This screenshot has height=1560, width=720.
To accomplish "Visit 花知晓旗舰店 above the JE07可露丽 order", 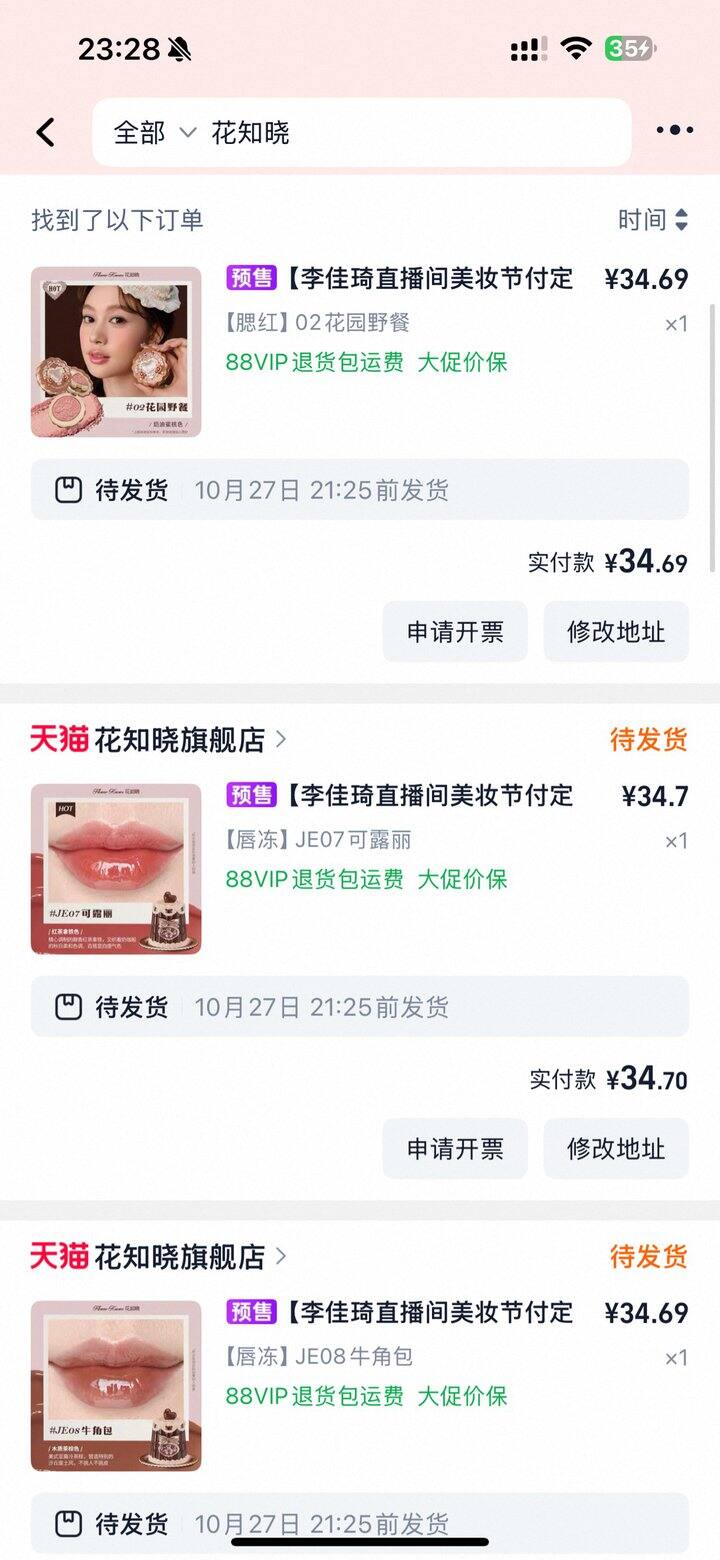I will (180, 740).
